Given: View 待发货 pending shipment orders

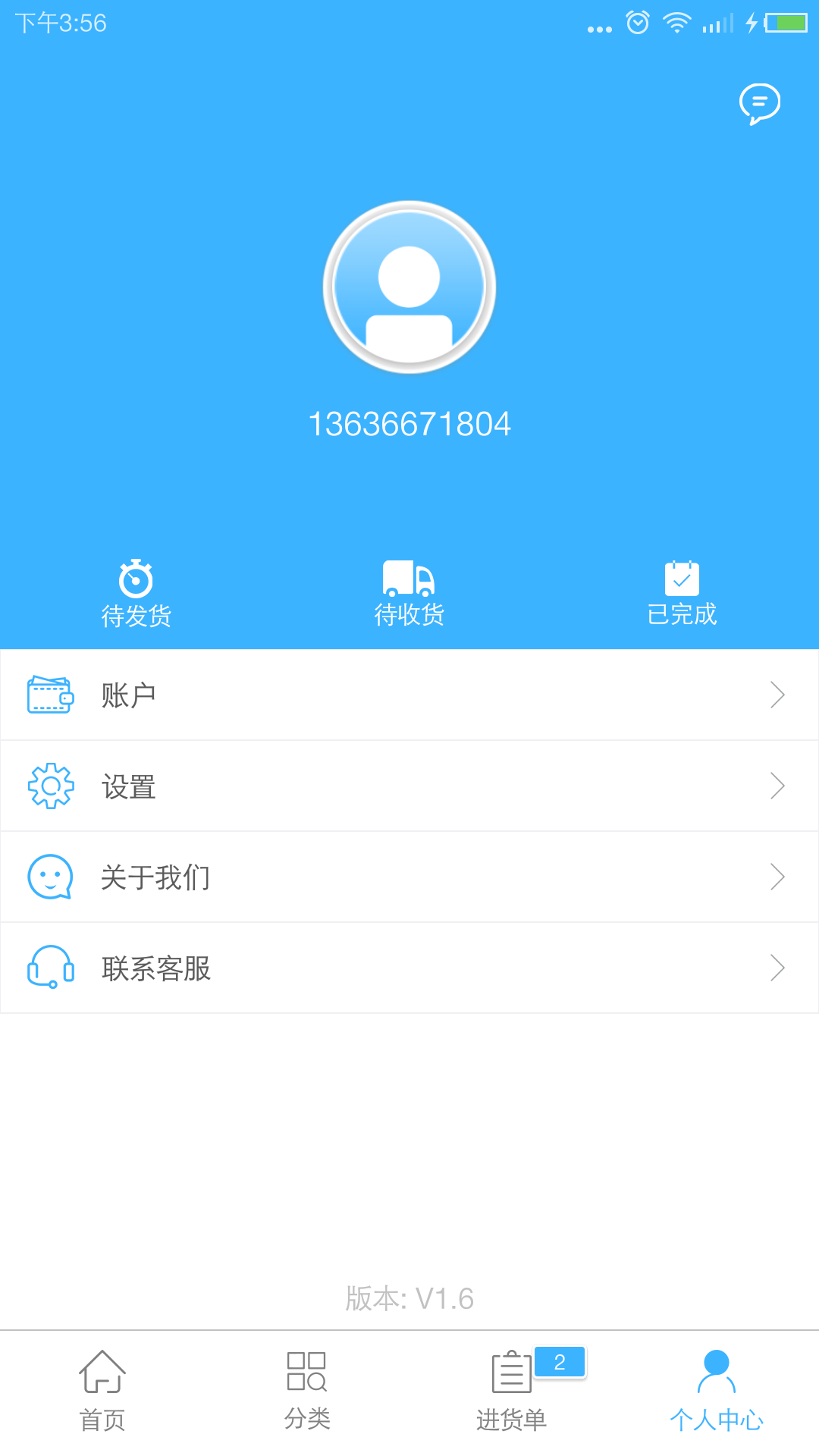Looking at the screenshot, I should (x=136, y=594).
